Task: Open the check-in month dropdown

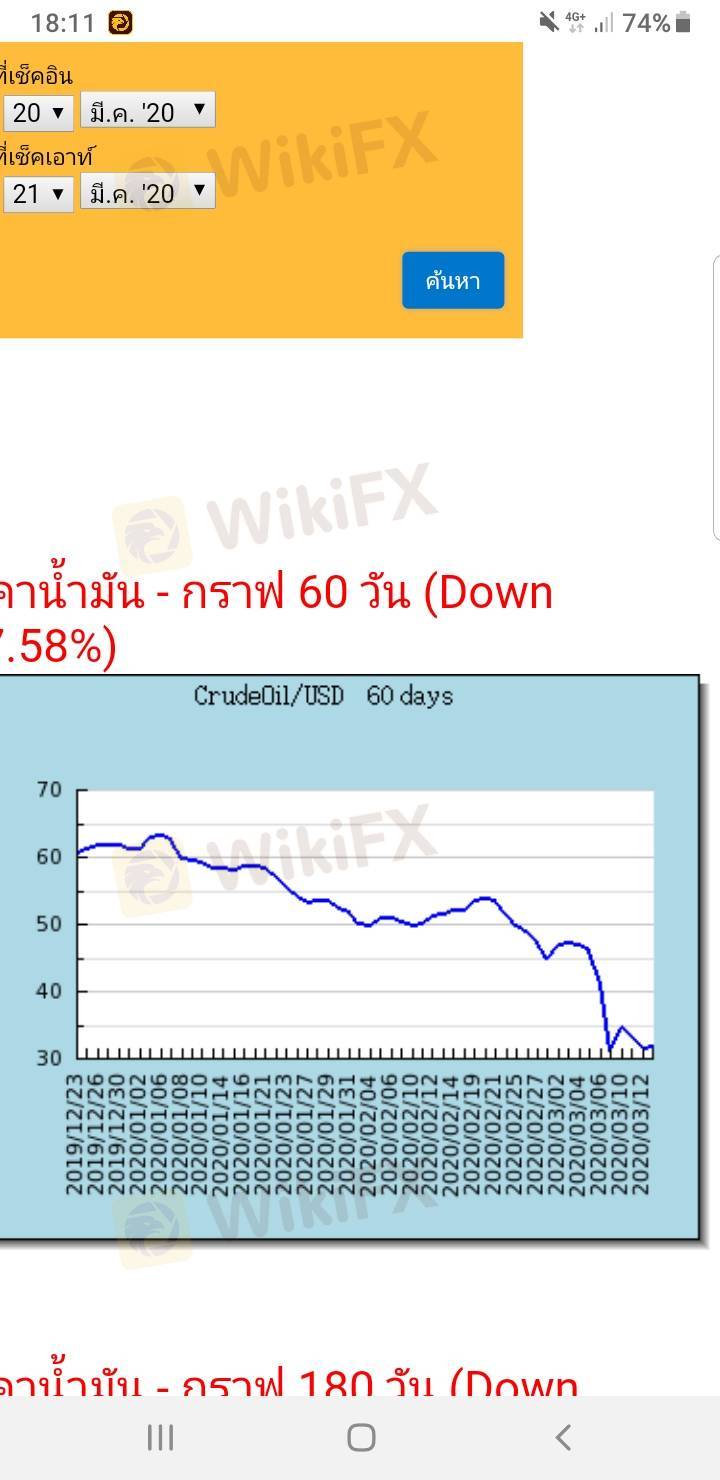Action: click(147, 112)
